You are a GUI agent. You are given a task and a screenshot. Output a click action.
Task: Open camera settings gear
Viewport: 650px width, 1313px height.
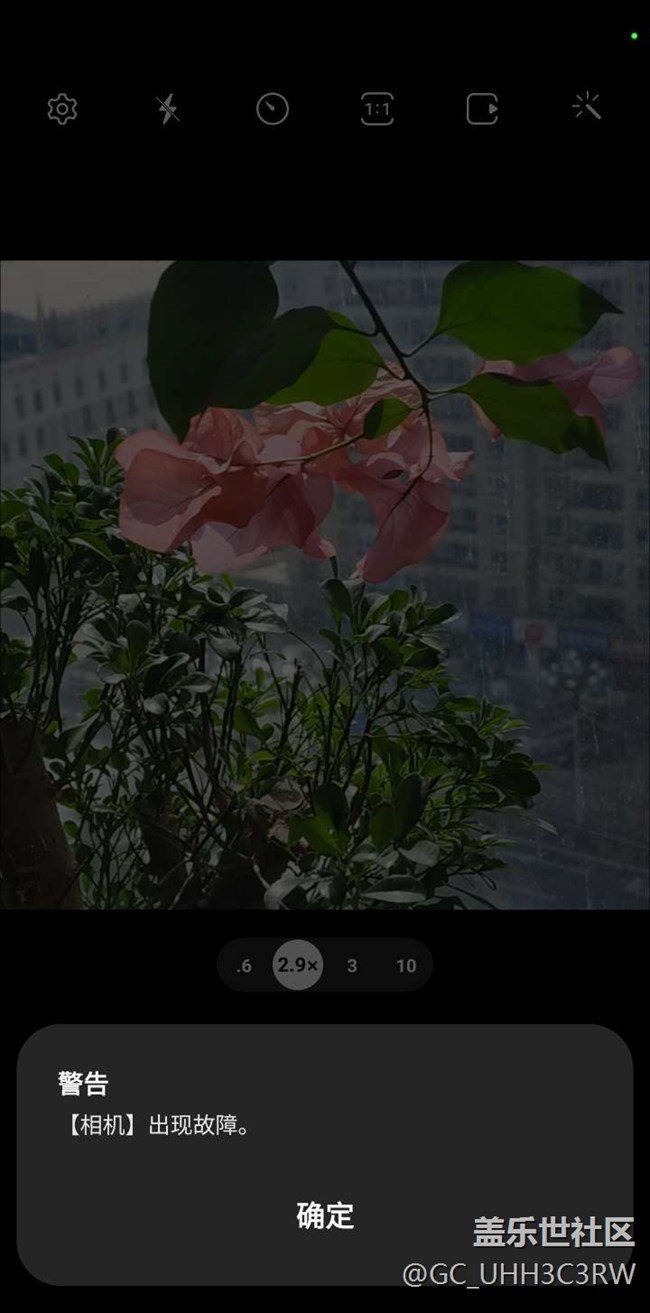coord(63,108)
